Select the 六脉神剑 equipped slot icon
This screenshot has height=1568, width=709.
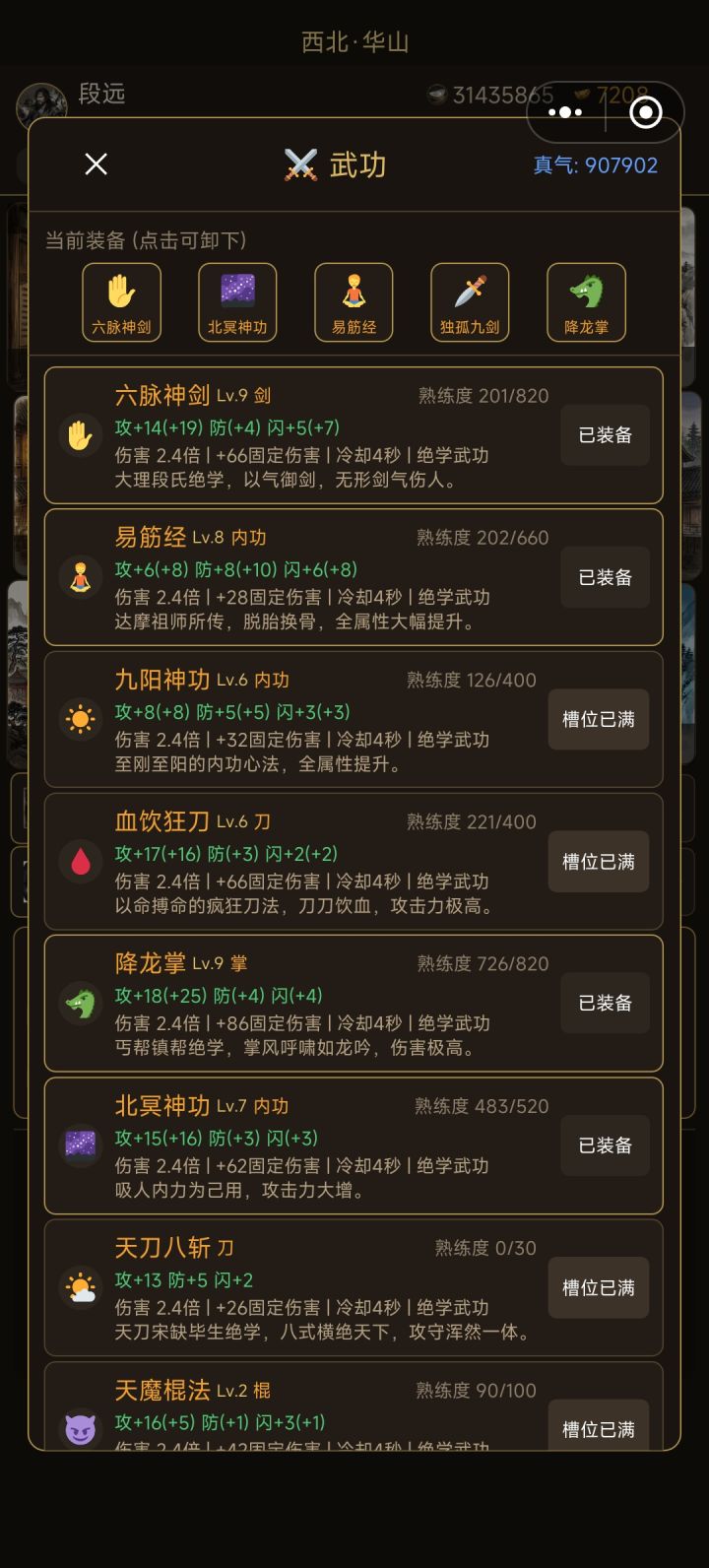click(121, 302)
